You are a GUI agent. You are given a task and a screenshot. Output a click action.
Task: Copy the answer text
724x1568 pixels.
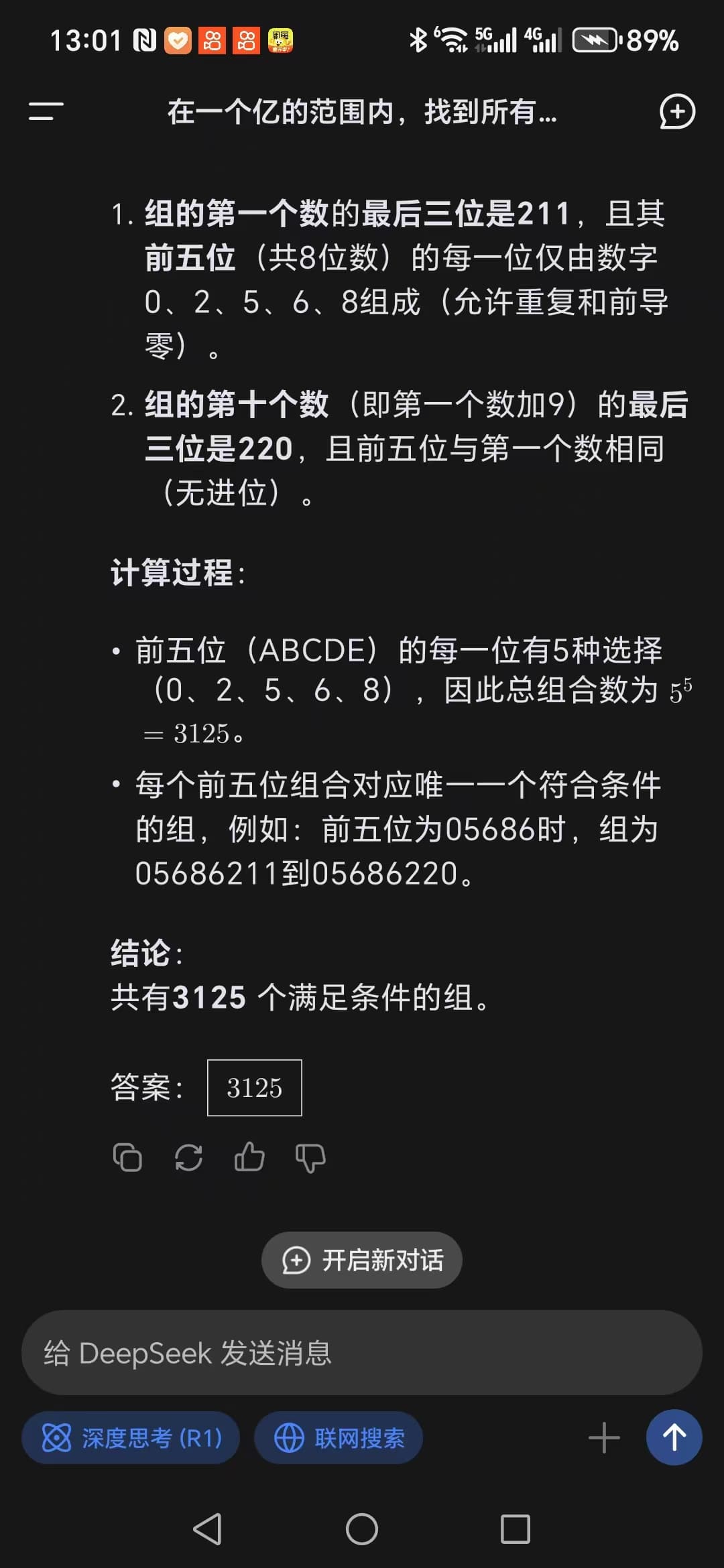point(127,1157)
